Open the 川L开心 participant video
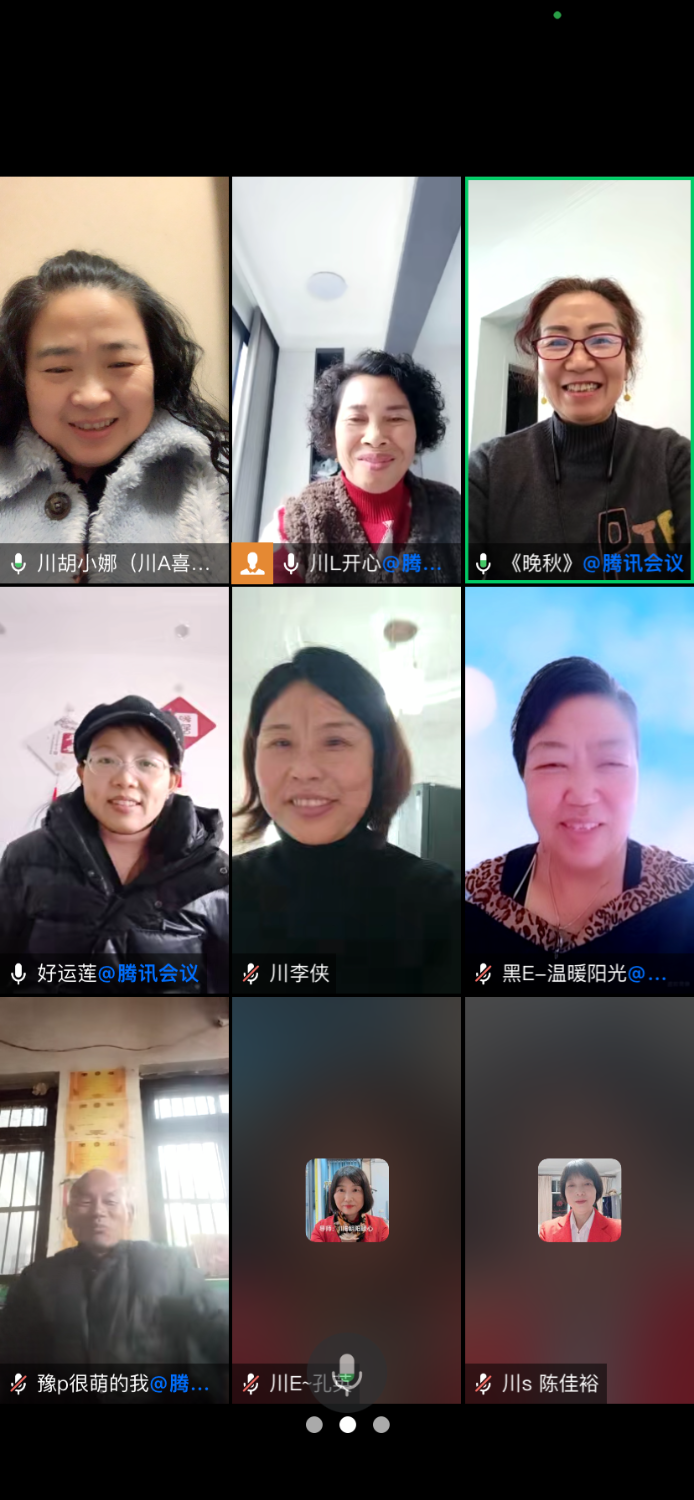This screenshot has width=694, height=1500. click(346, 380)
